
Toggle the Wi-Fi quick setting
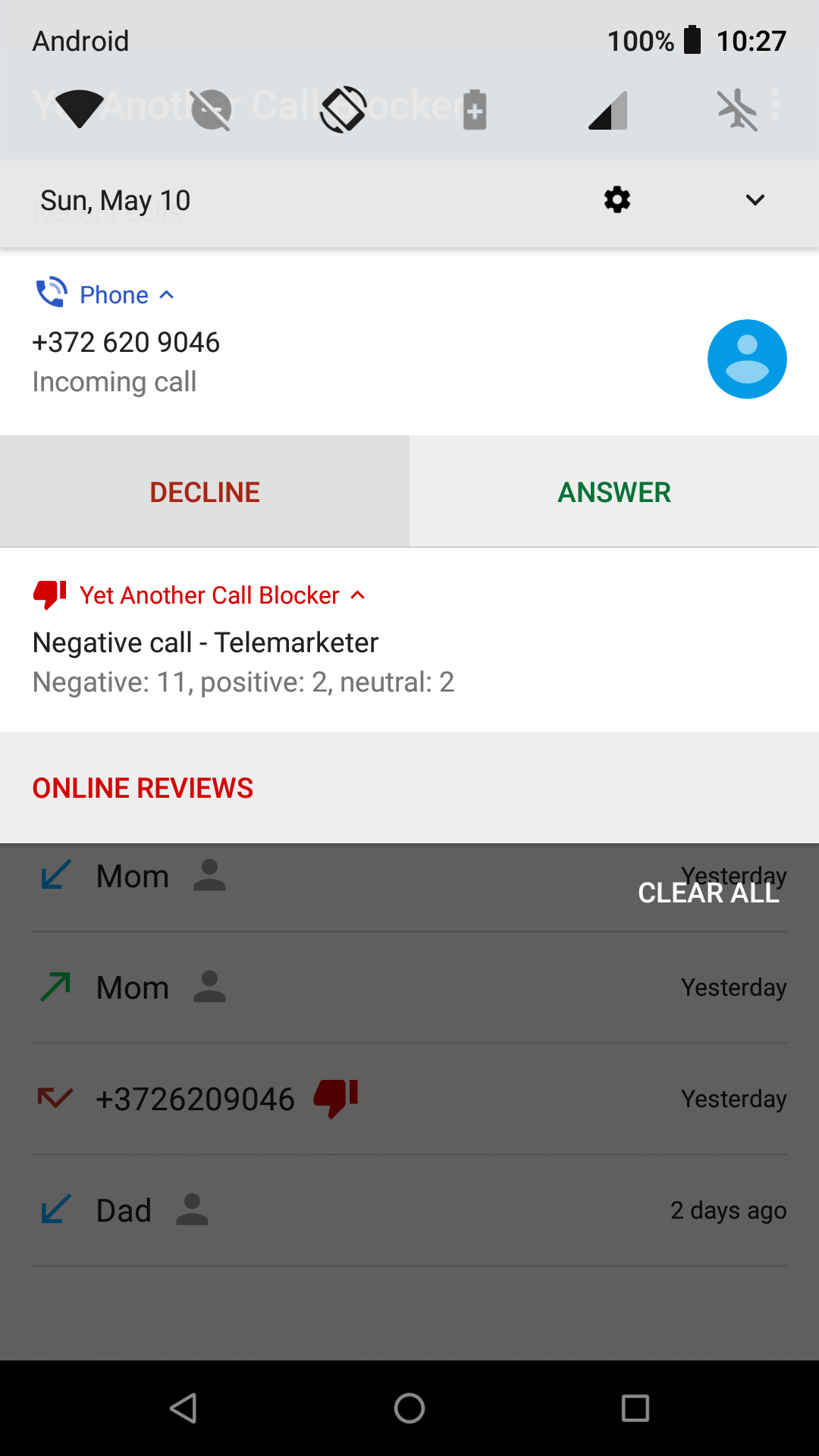pyautogui.click(x=80, y=109)
